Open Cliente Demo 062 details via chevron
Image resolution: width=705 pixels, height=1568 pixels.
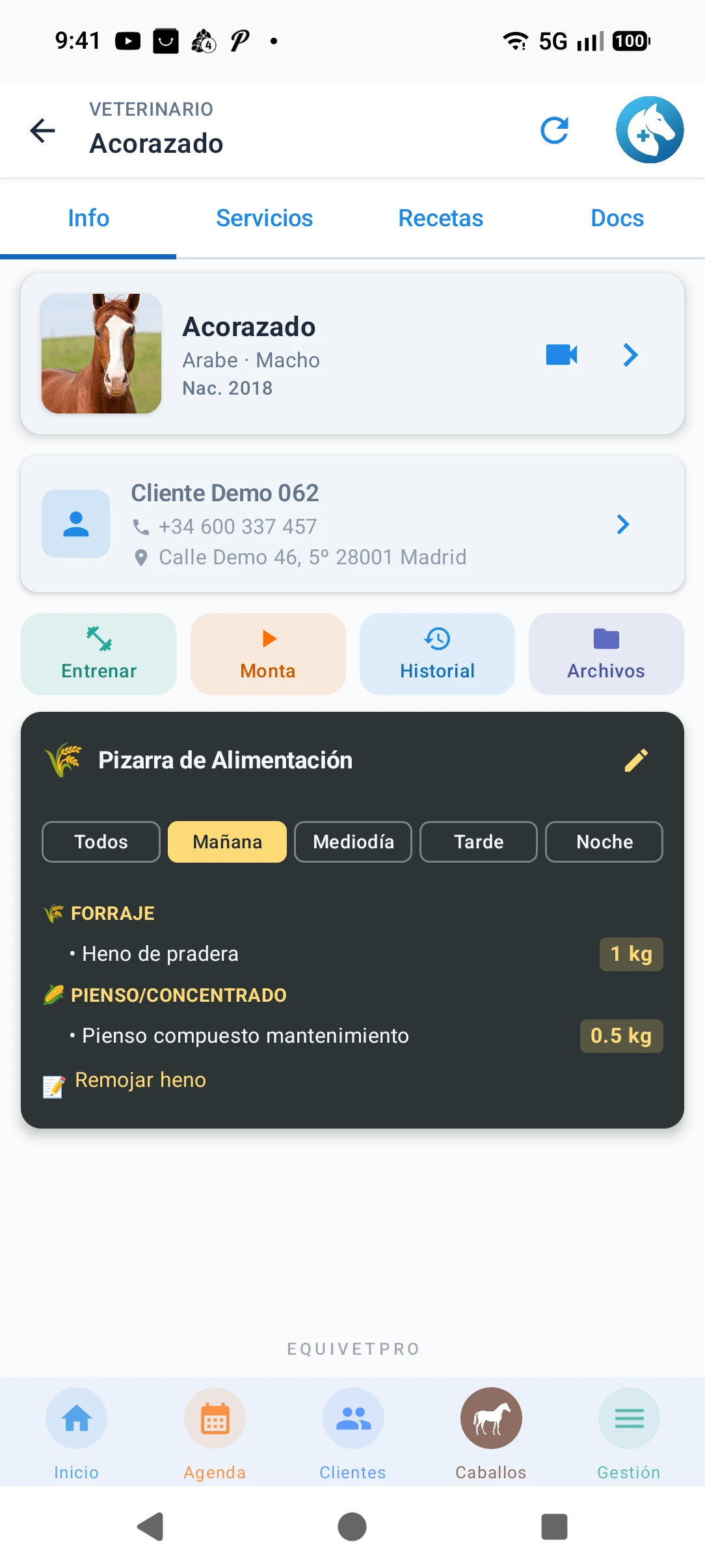tap(622, 524)
